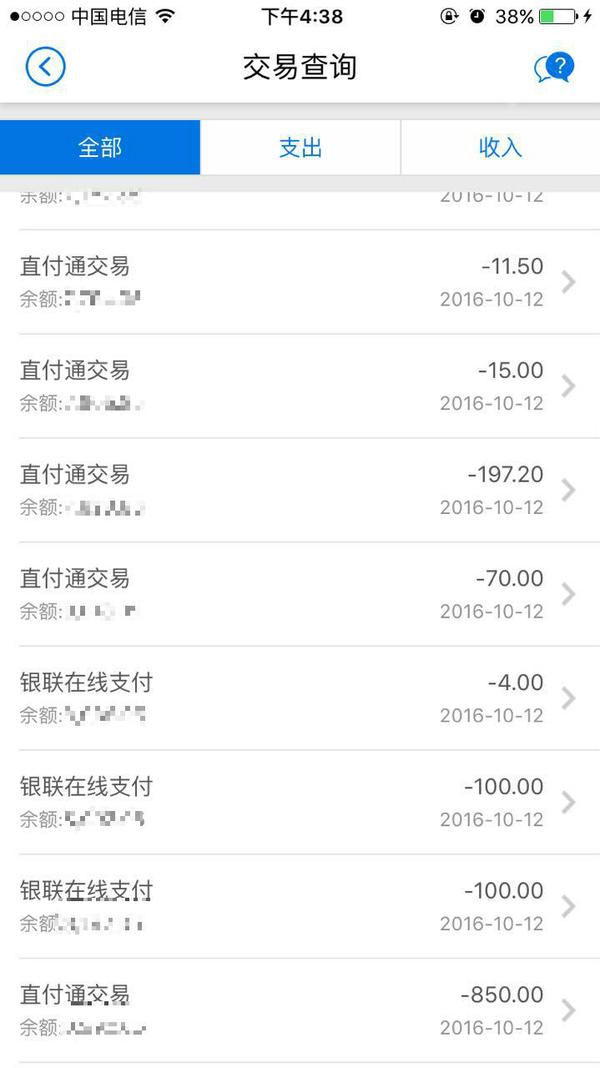The width and height of the screenshot is (600, 1068).
Task: Show the -70.00 transaction details
Action: coord(300,594)
